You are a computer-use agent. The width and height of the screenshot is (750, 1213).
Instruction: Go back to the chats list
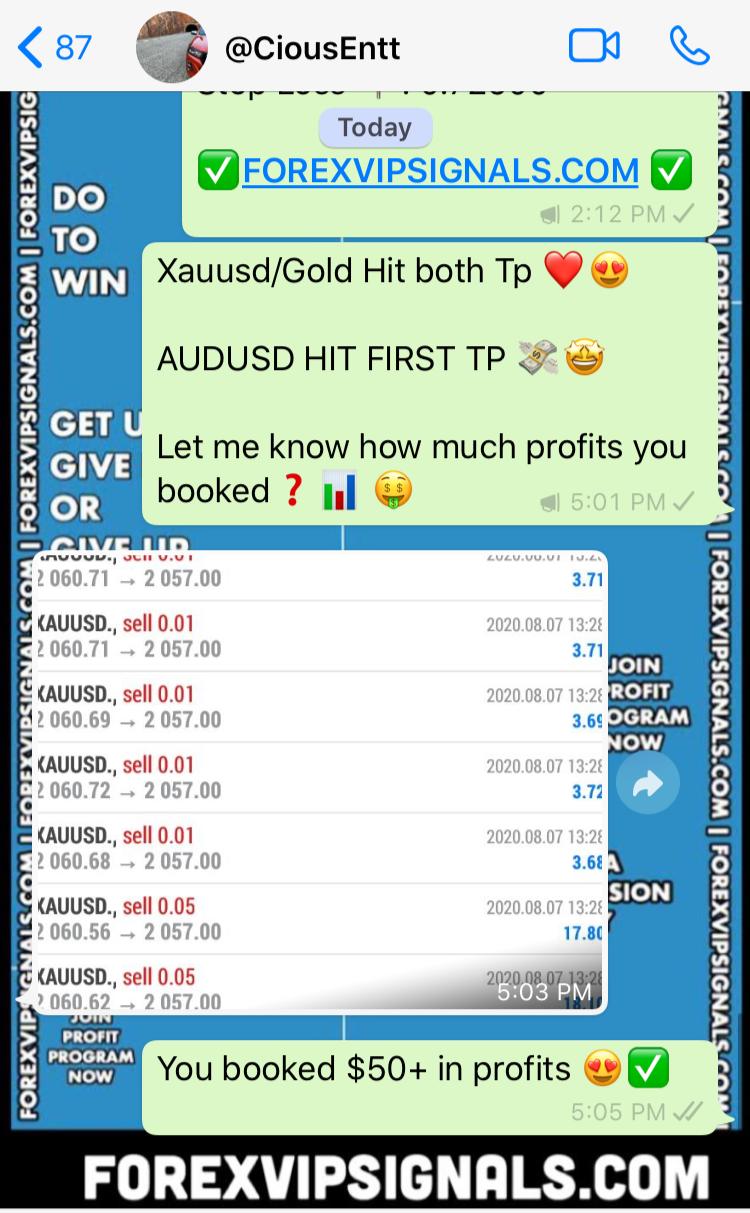coord(54,47)
